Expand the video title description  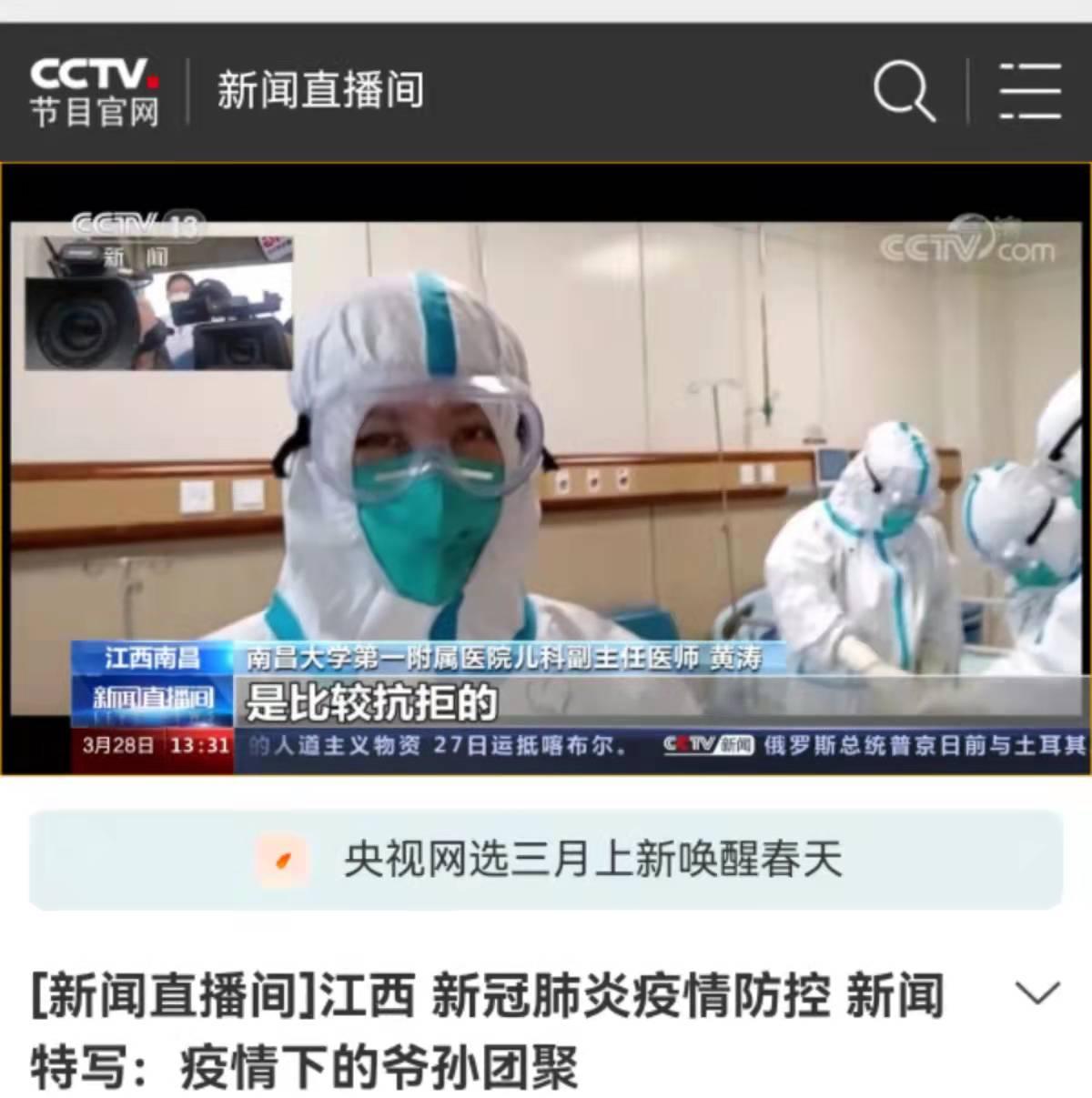pyautogui.click(x=1036, y=992)
